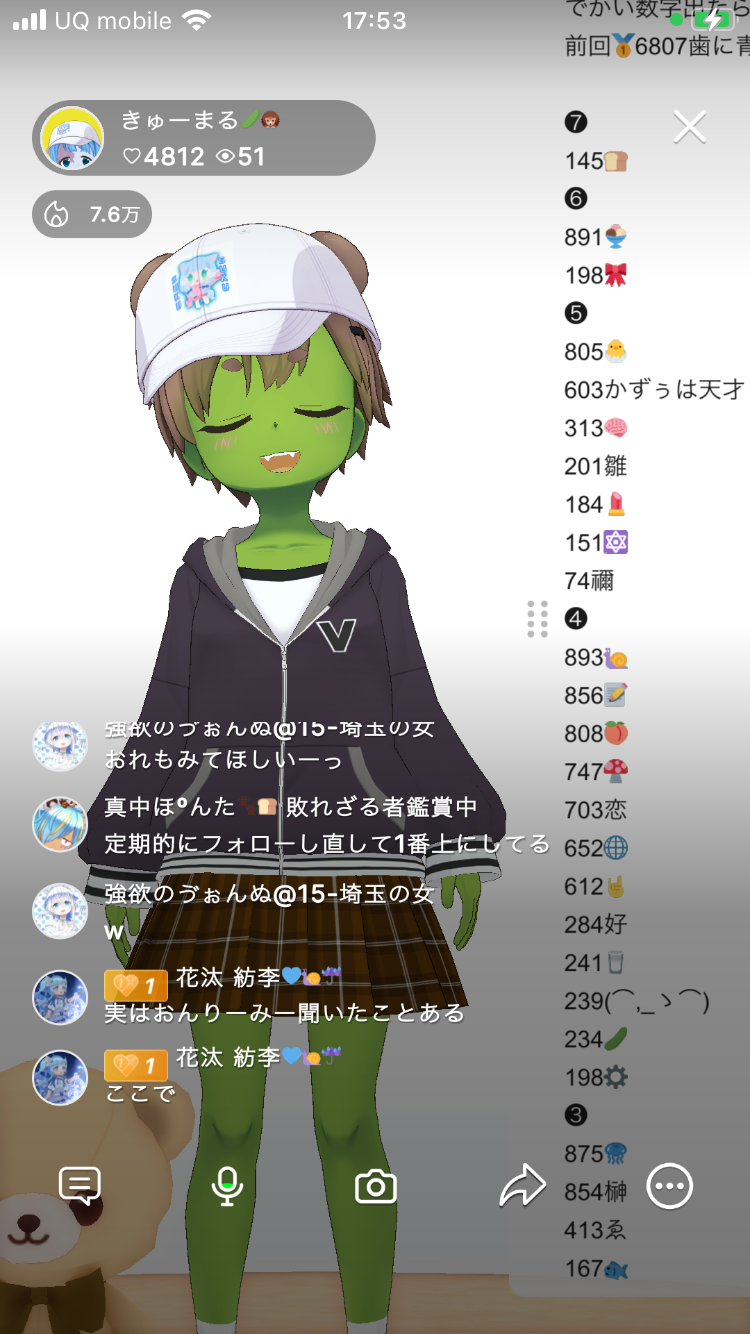
Task: Tap the side panel drag handle
Action: pyautogui.click(x=538, y=619)
